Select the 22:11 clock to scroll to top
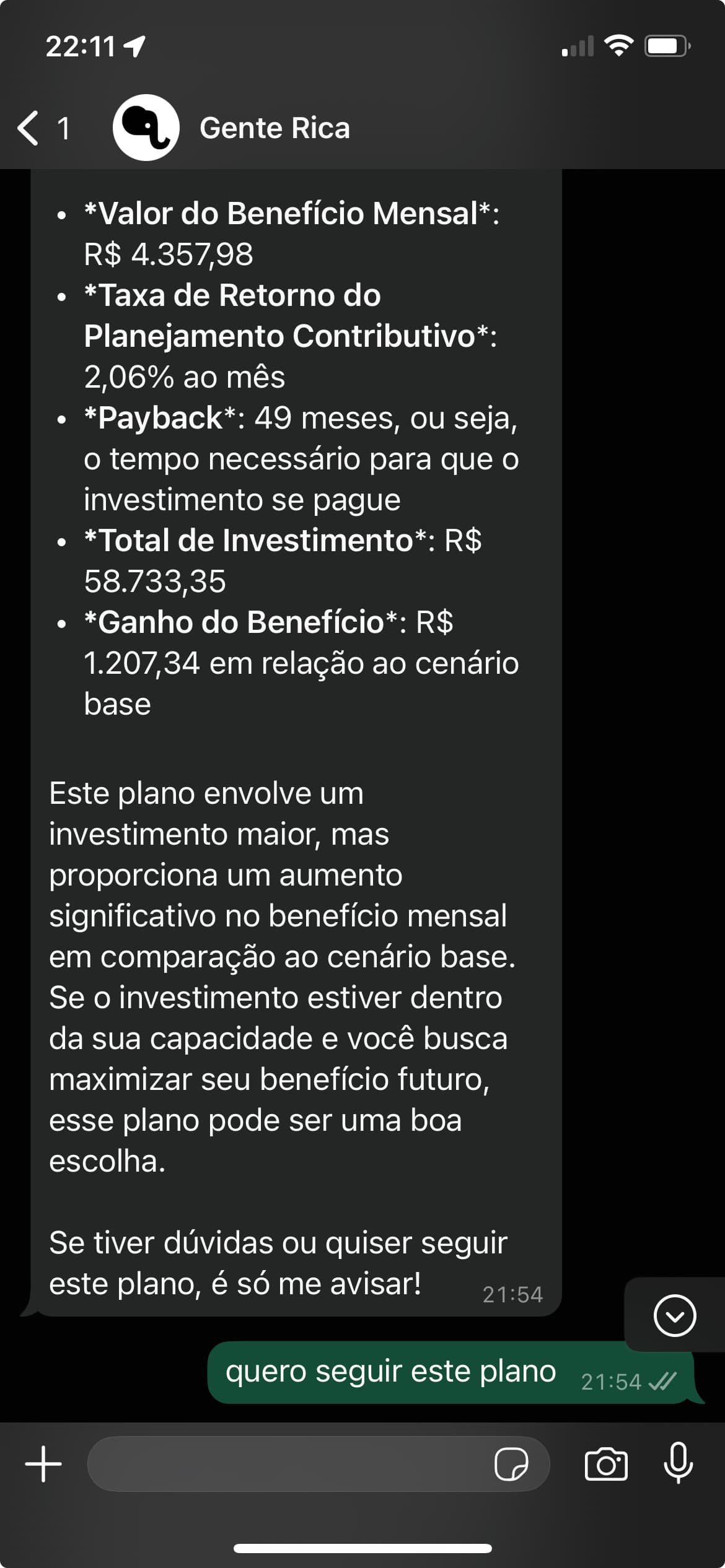 coord(81,44)
